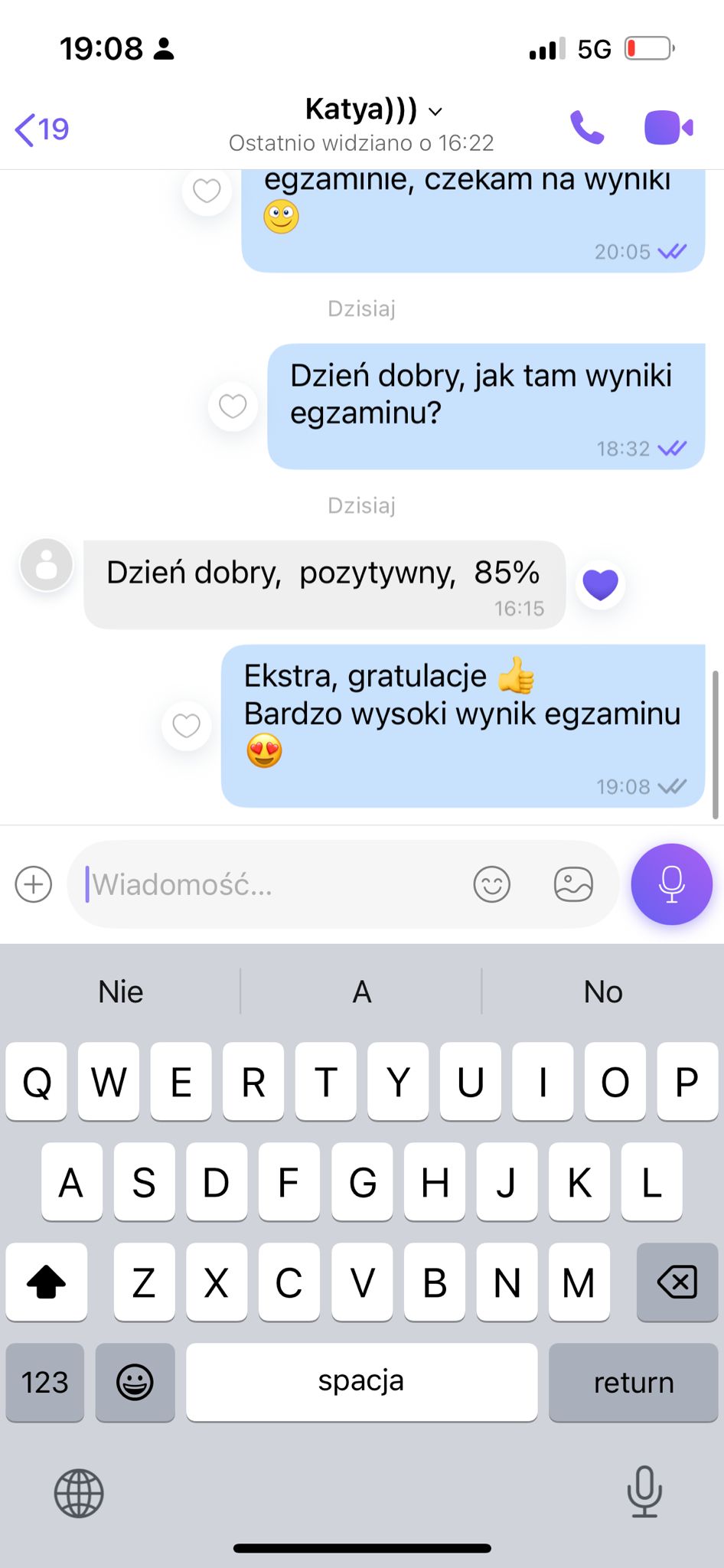Image resolution: width=724 pixels, height=1568 pixels.
Task: Choose the keyboard suggestion No
Action: [603, 991]
